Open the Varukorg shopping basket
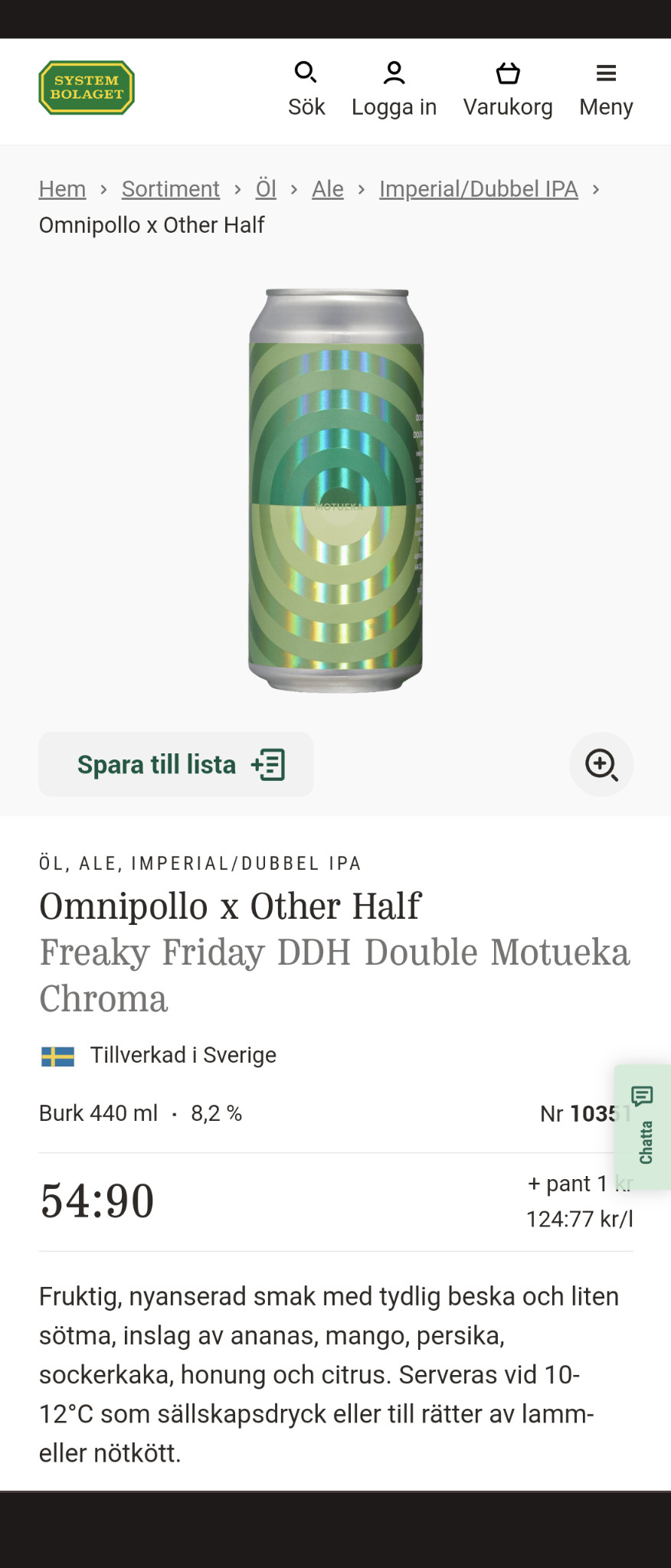This screenshot has width=671, height=1568. pyautogui.click(x=508, y=90)
